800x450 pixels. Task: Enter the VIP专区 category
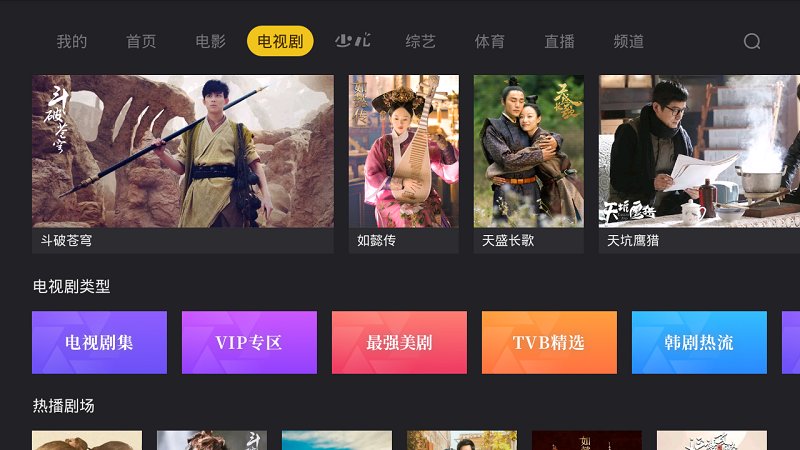249,342
